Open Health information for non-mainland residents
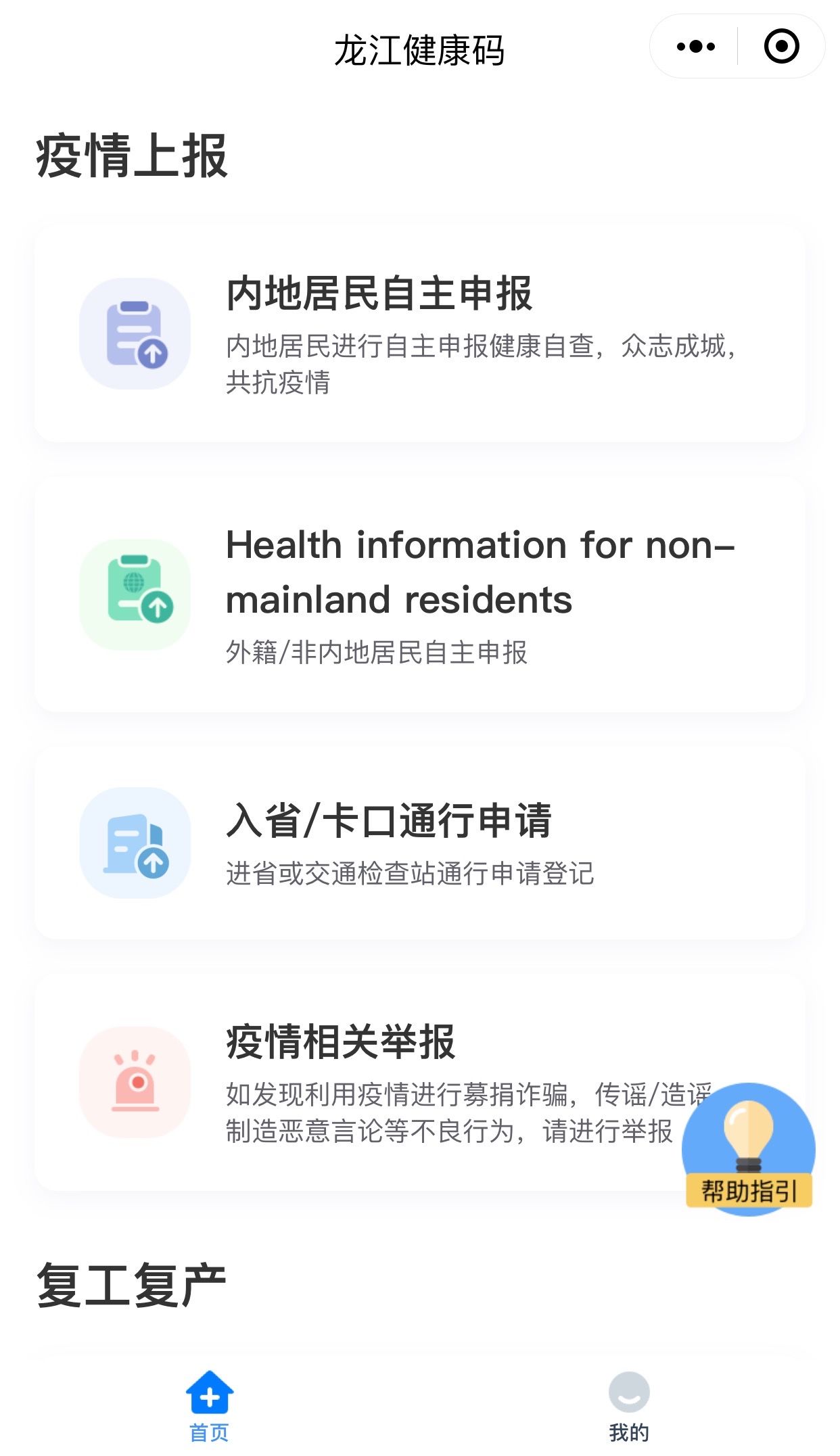The width and height of the screenshot is (840, 1456). pyautogui.click(x=419, y=594)
